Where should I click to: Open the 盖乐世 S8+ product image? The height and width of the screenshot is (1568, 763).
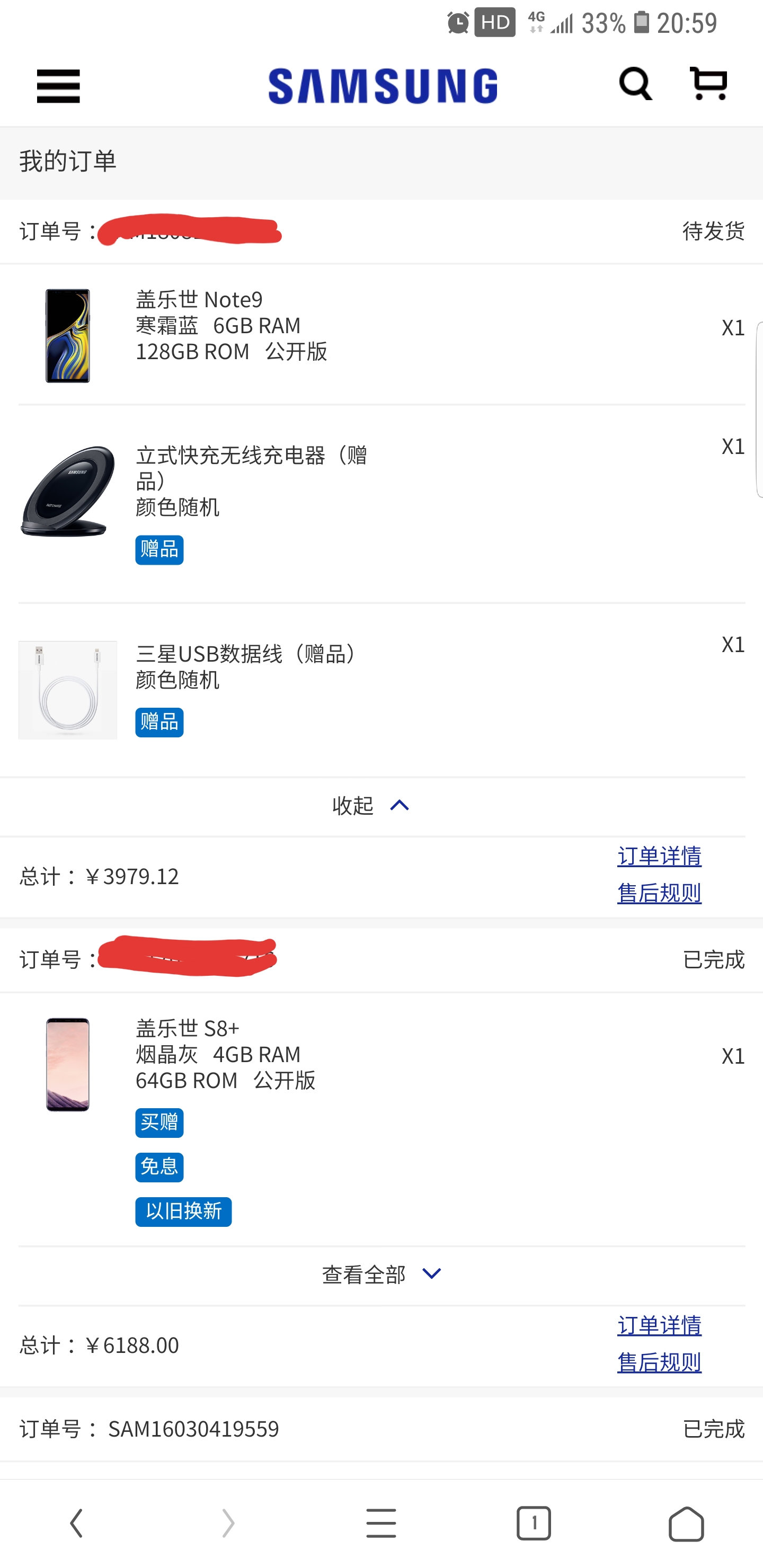(x=68, y=1065)
